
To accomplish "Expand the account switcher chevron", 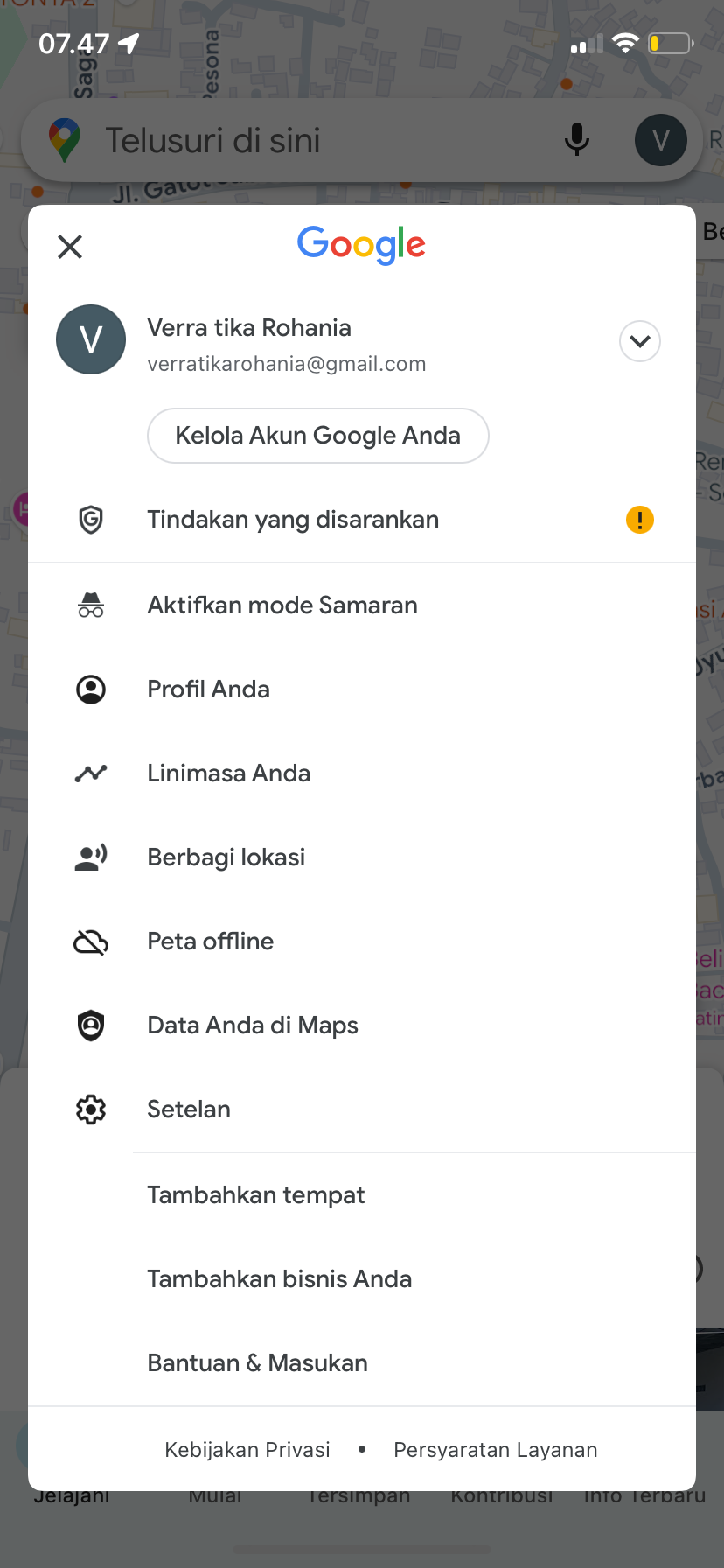I will coord(640,341).
